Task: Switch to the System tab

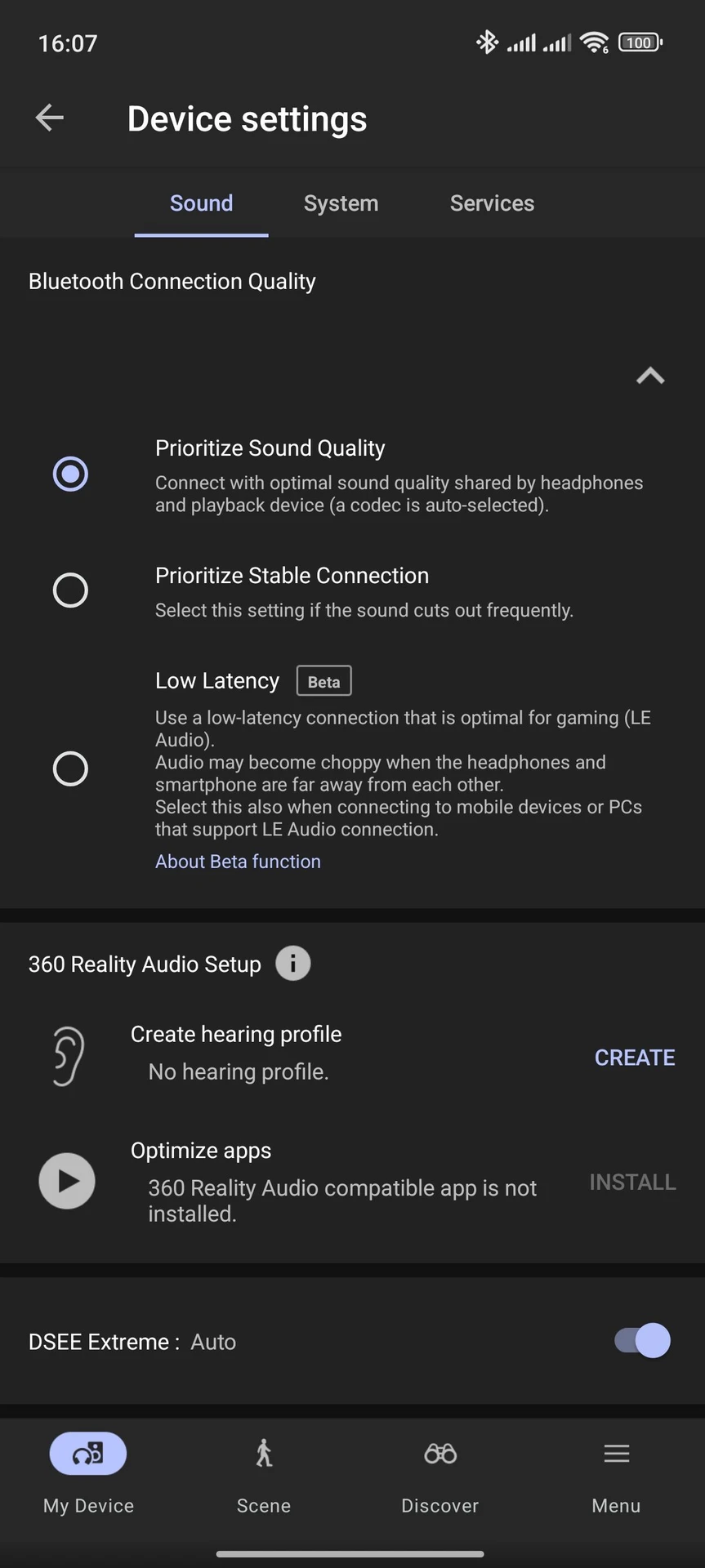Action: (x=341, y=203)
